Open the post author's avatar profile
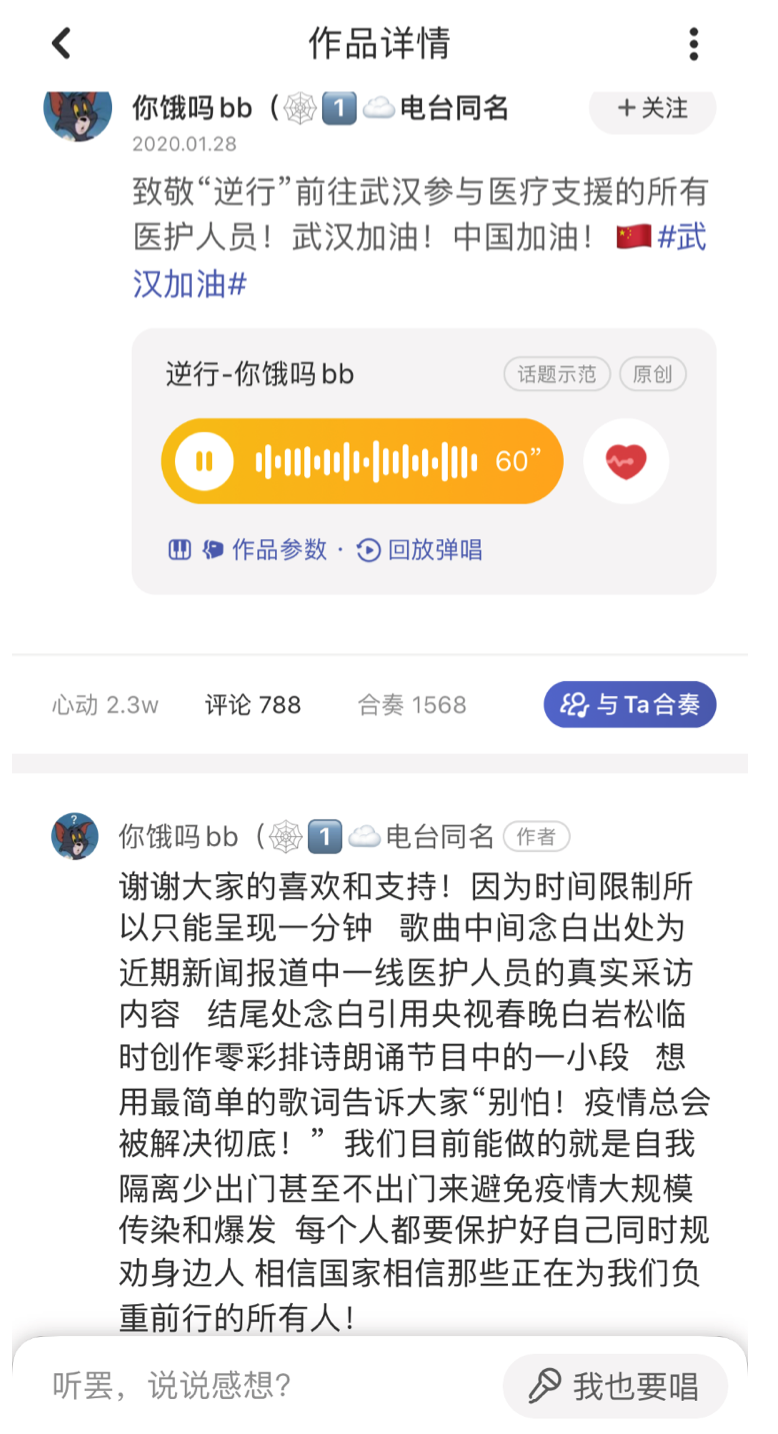 77,111
